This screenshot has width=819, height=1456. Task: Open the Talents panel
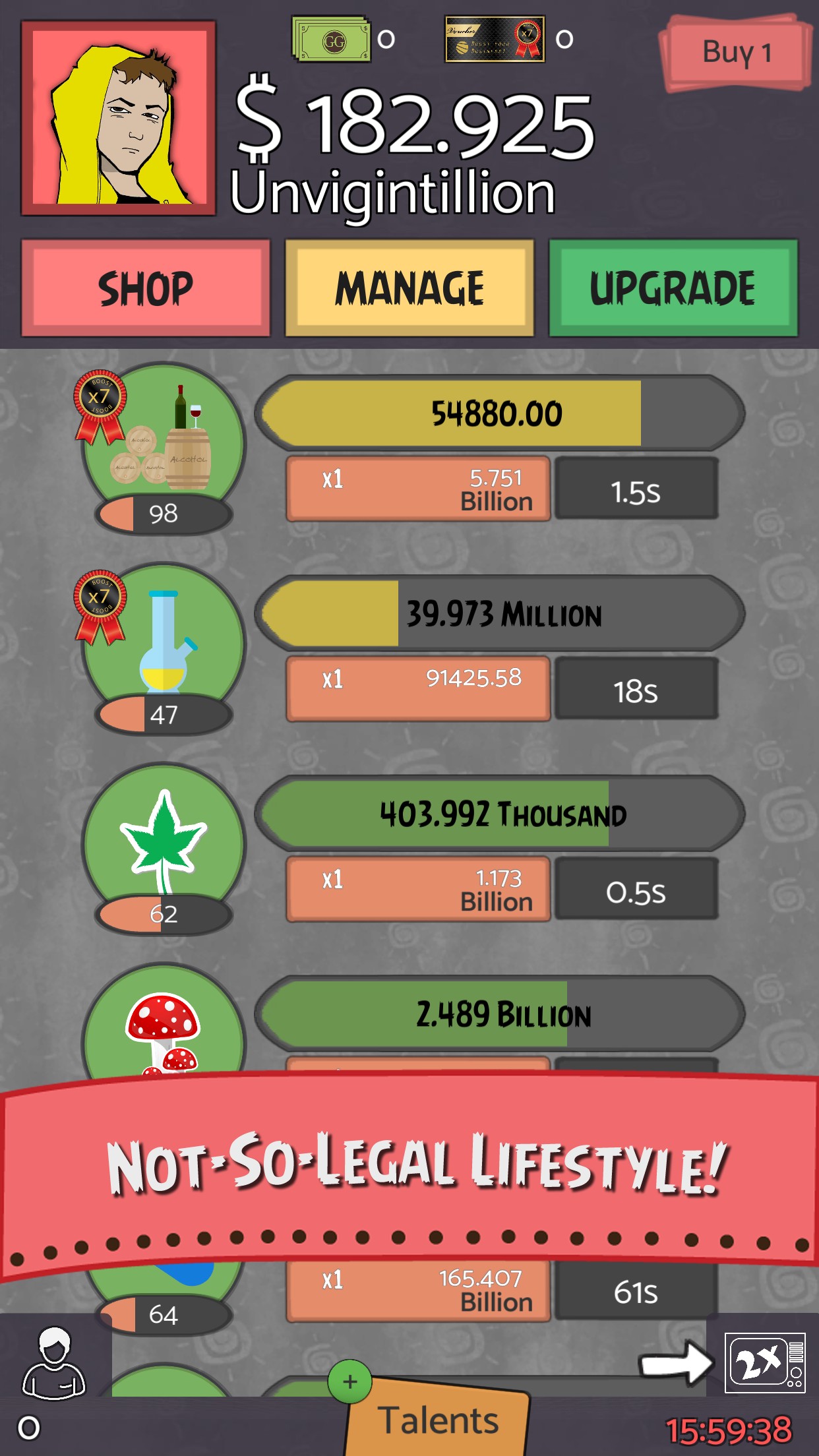tap(438, 1418)
